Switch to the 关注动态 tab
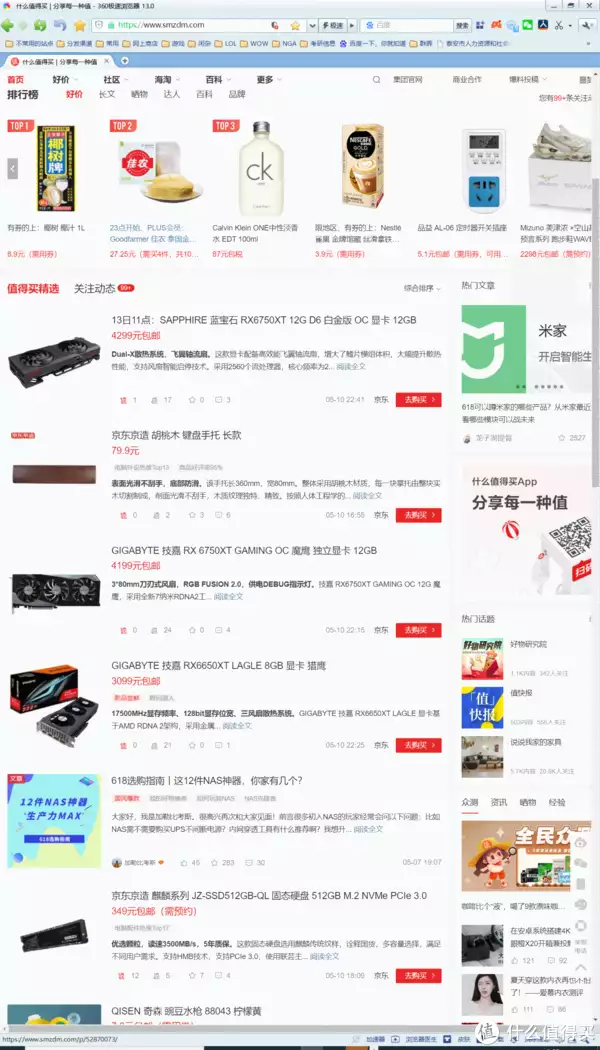Image resolution: width=600 pixels, height=1050 pixels. tap(94, 289)
